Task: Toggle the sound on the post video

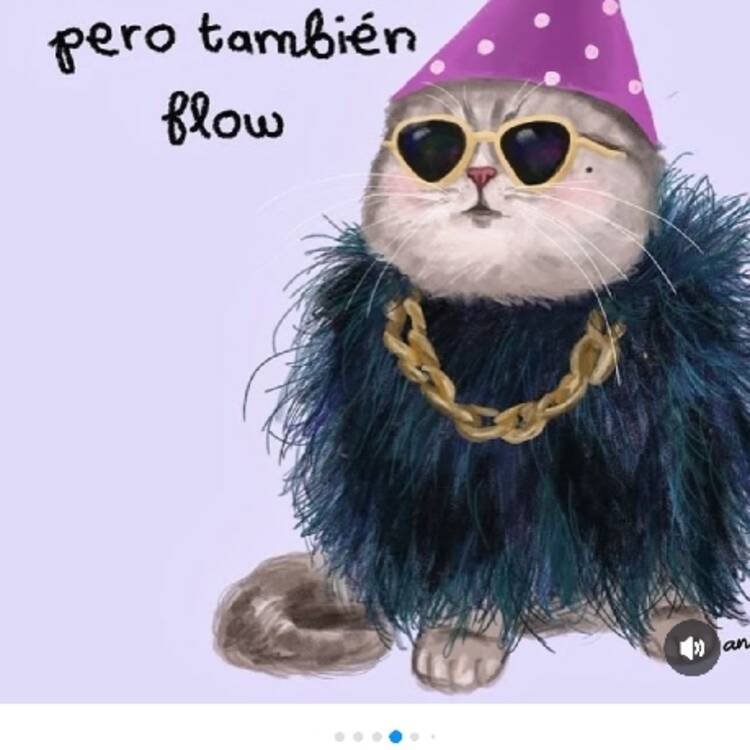Action: coord(692,648)
